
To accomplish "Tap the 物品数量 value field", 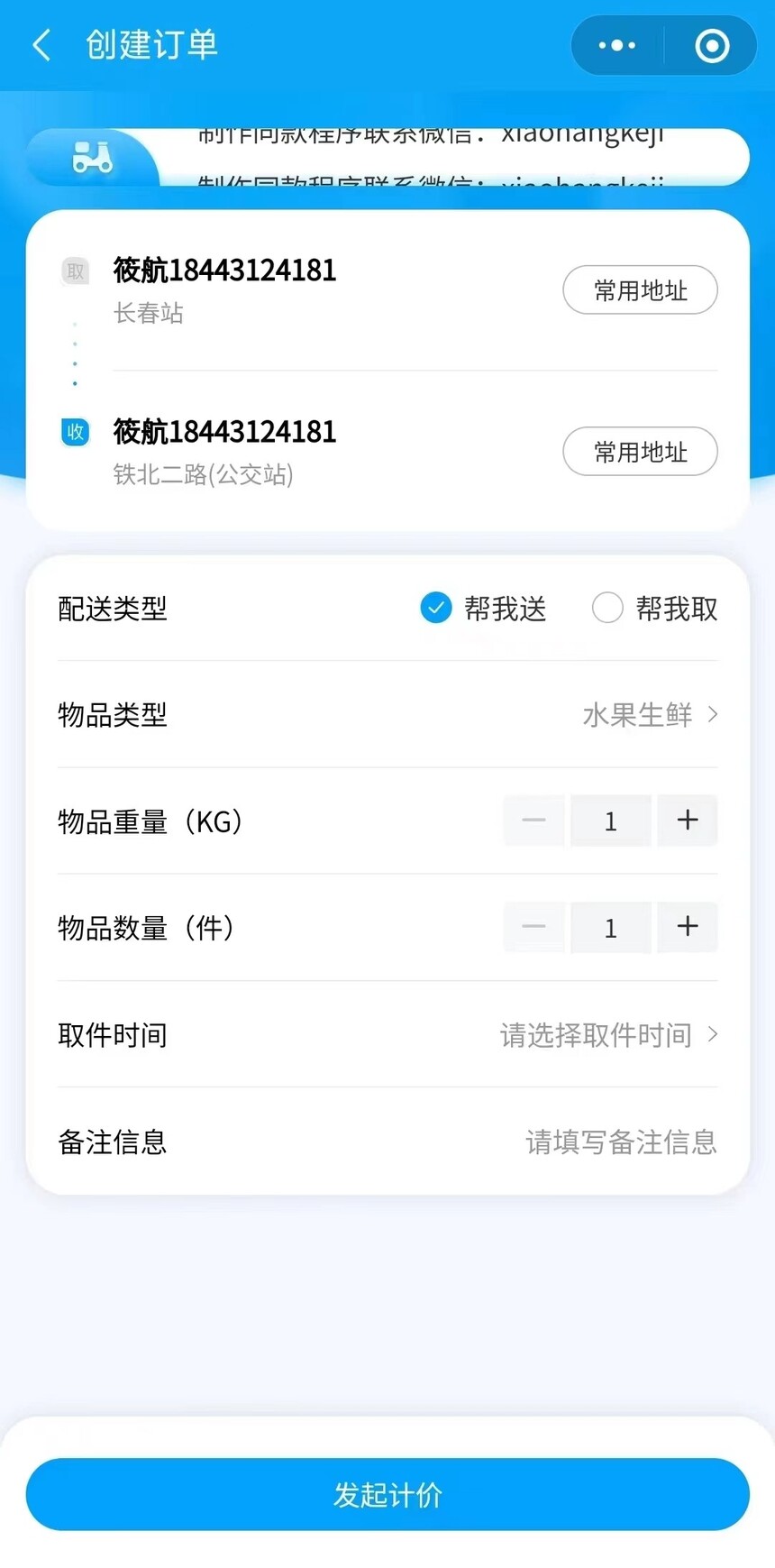I will click(x=611, y=927).
